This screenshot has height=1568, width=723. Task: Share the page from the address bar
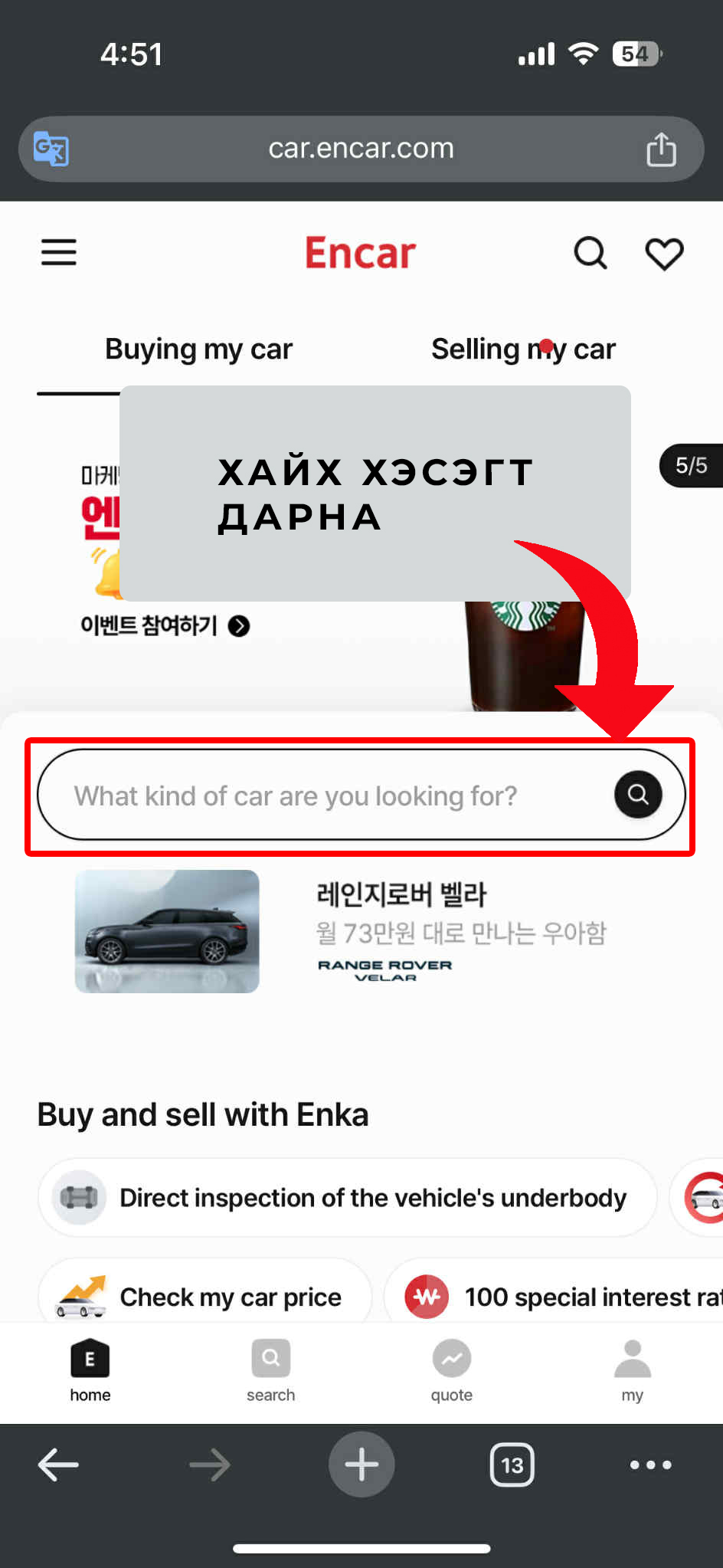(661, 149)
